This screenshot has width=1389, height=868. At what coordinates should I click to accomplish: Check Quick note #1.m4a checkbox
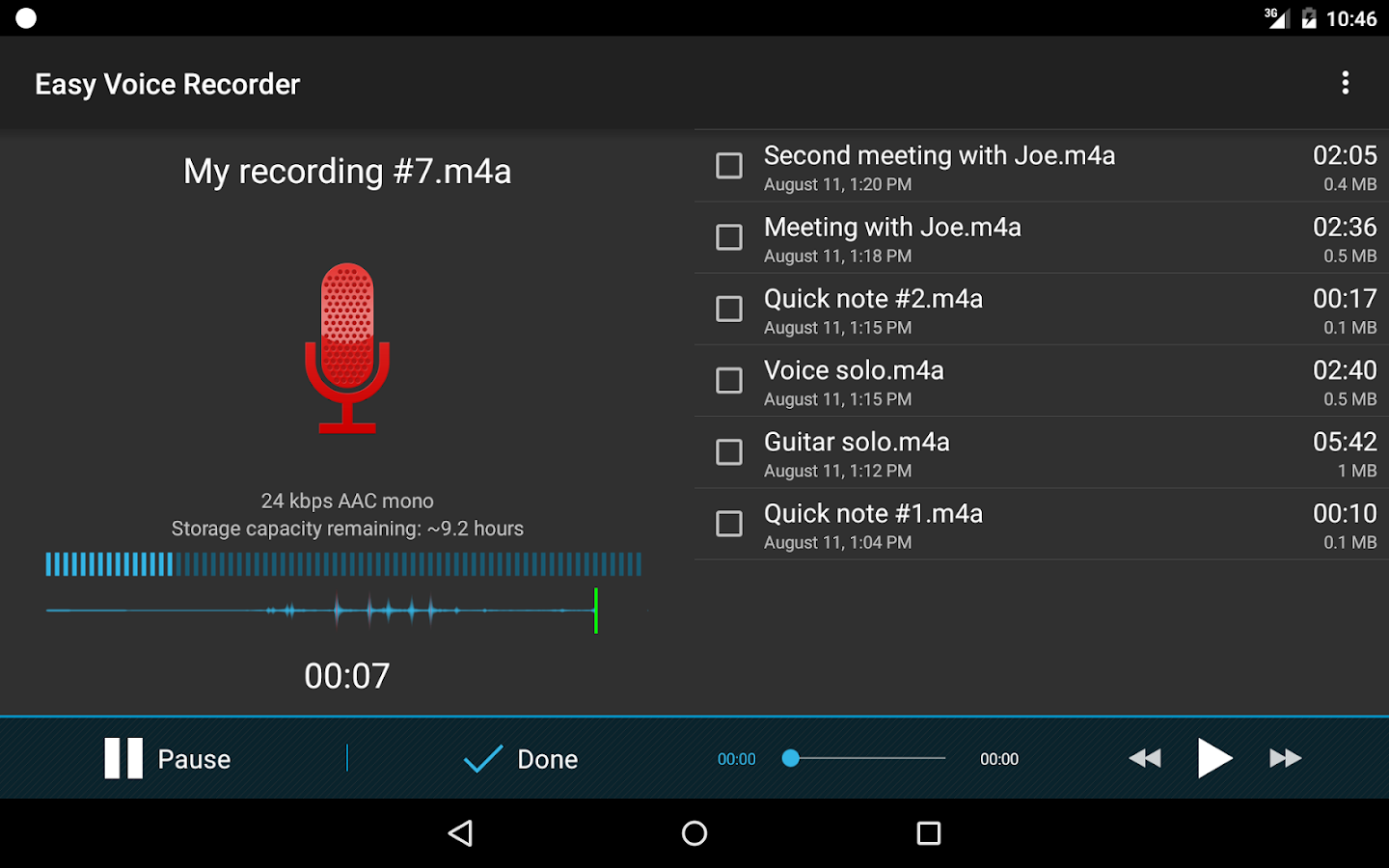[x=729, y=524]
